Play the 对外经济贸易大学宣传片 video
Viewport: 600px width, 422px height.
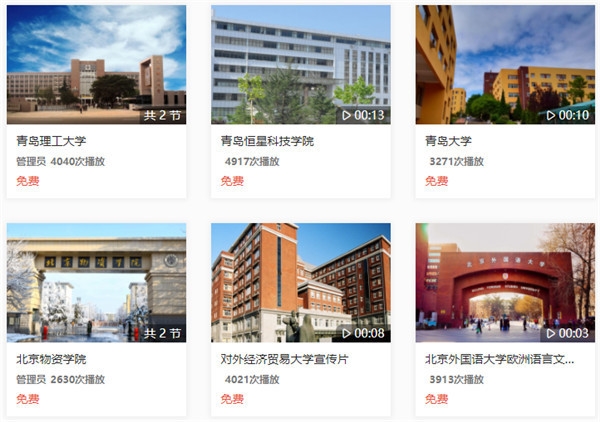click(x=300, y=283)
